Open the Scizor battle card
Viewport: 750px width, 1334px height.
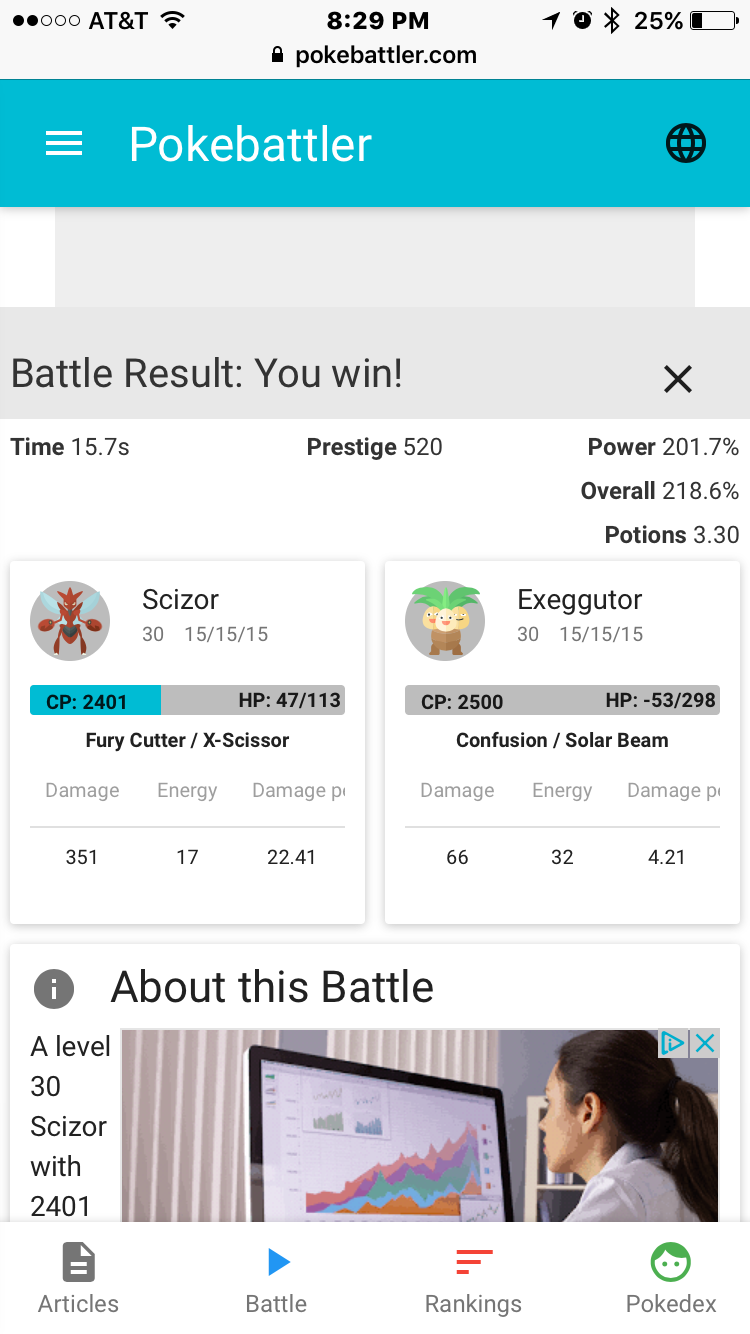click(187, 742)
